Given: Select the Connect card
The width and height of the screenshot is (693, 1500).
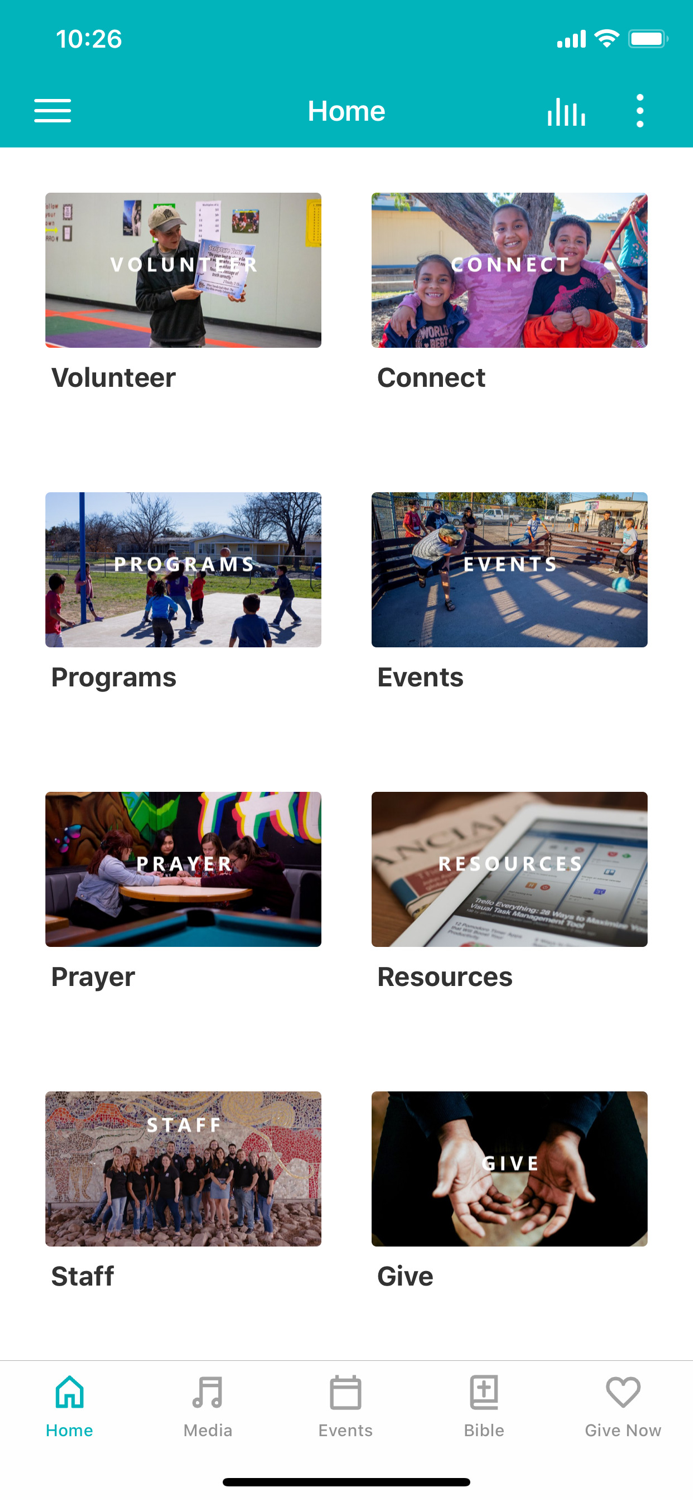Looking at the screenshot, I should click(x=509, y=271).
